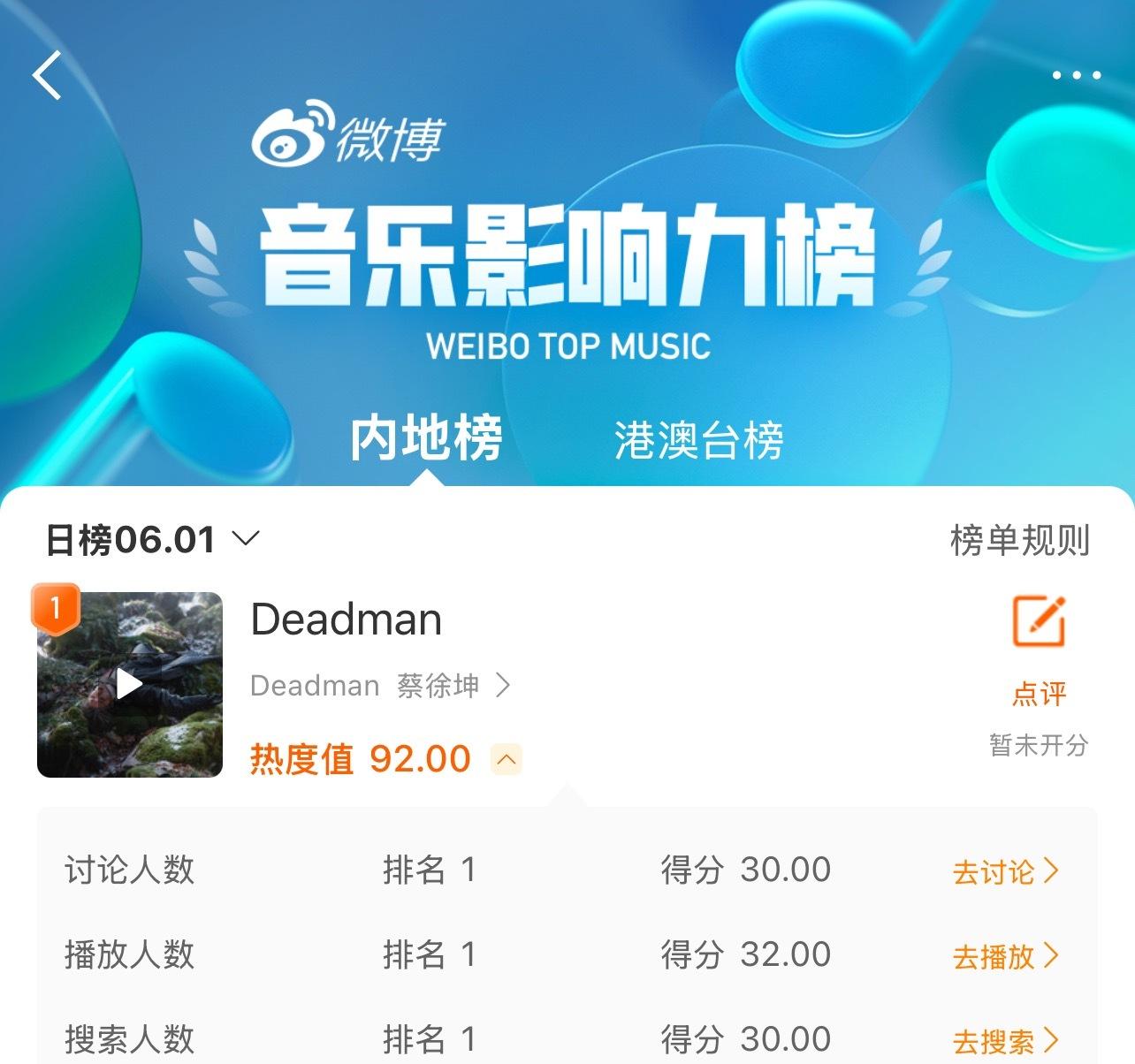Open the three-dot overflow menu
This screenshot has width=1135, height=1064.
[1076, 76]
